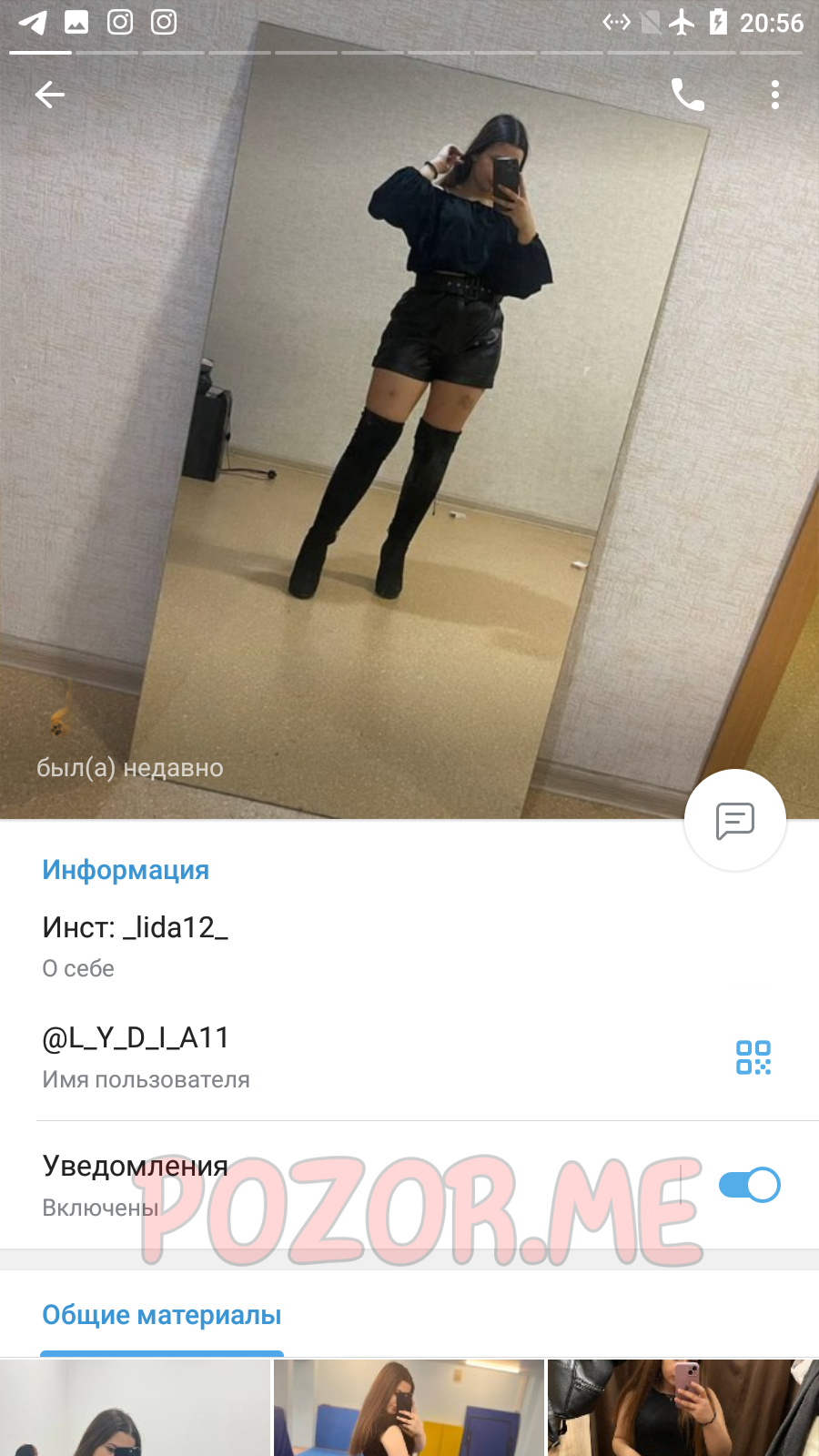Open the three-dot overflow menu
The height and width of the screenshot is (1456, 819).
(x=775, y=95)
